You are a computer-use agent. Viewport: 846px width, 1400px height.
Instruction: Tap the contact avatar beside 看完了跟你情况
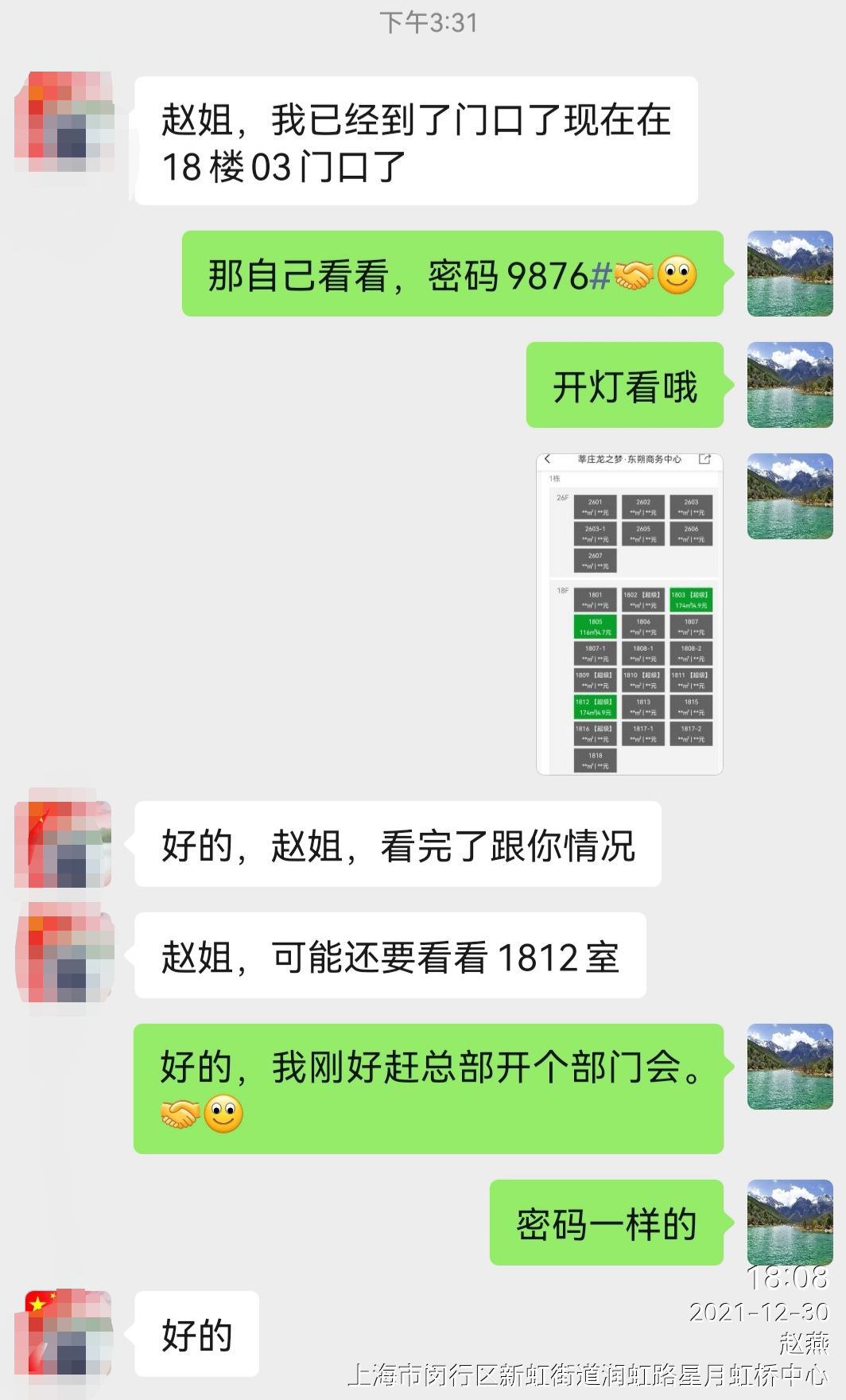(x=64, y=844)
